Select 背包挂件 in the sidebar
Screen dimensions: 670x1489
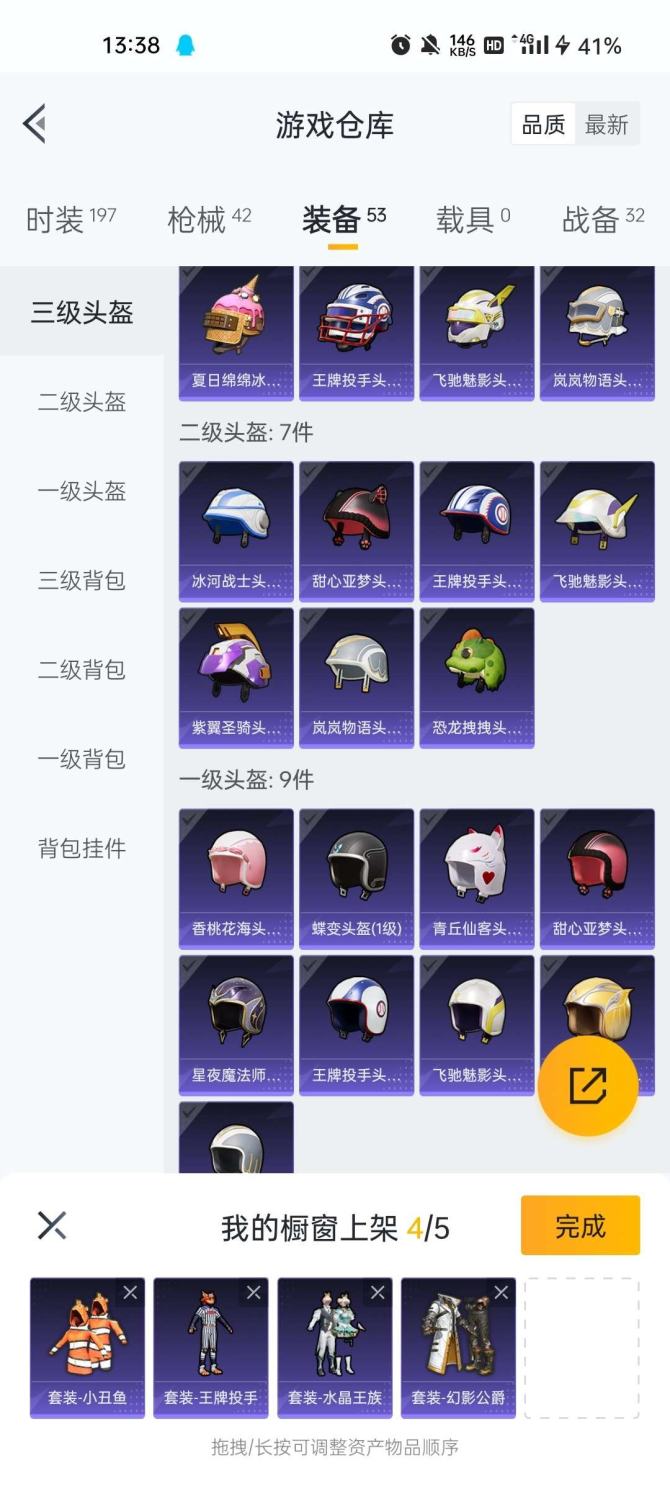click(x=82, y=849)
